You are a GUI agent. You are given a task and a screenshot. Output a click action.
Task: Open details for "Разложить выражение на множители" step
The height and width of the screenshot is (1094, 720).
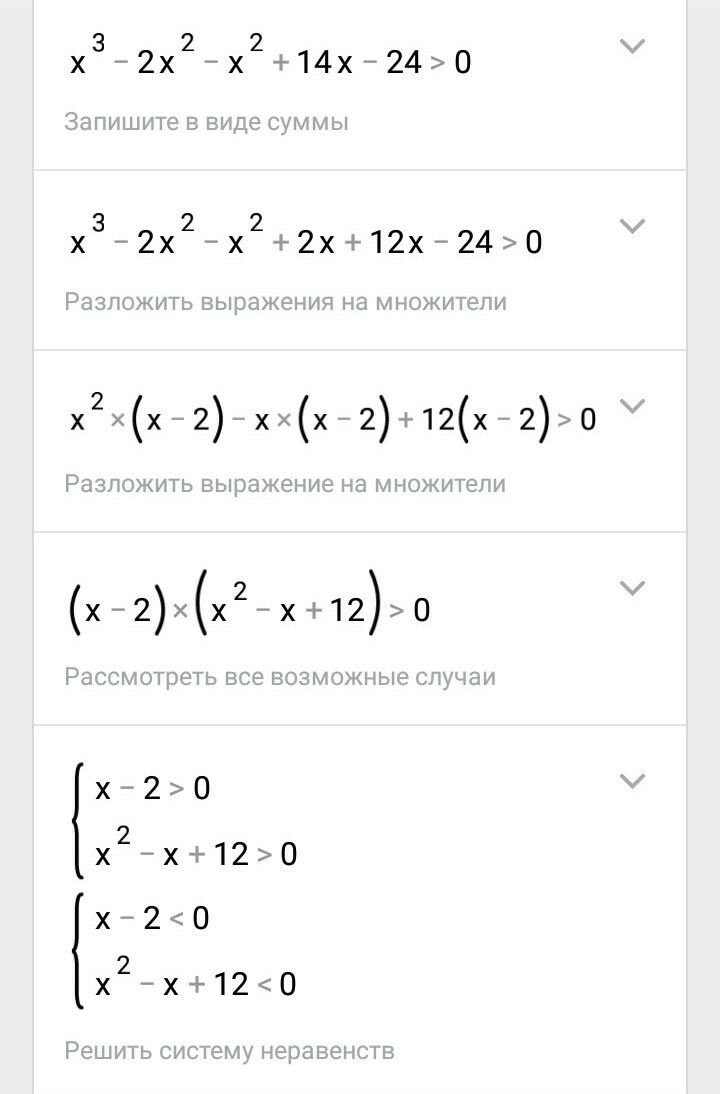633,406
